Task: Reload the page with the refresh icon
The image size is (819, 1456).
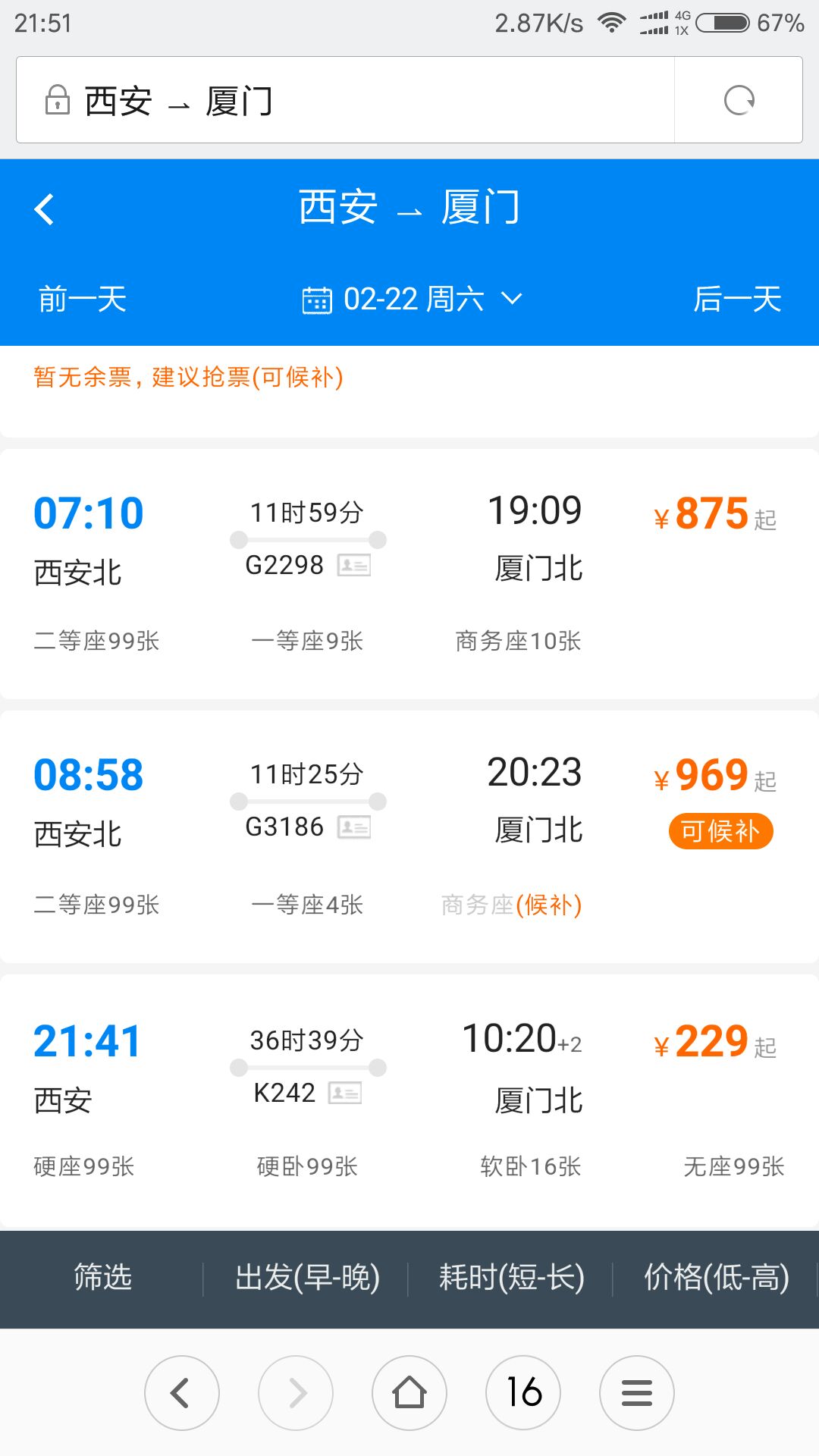Action: (739, 100)
